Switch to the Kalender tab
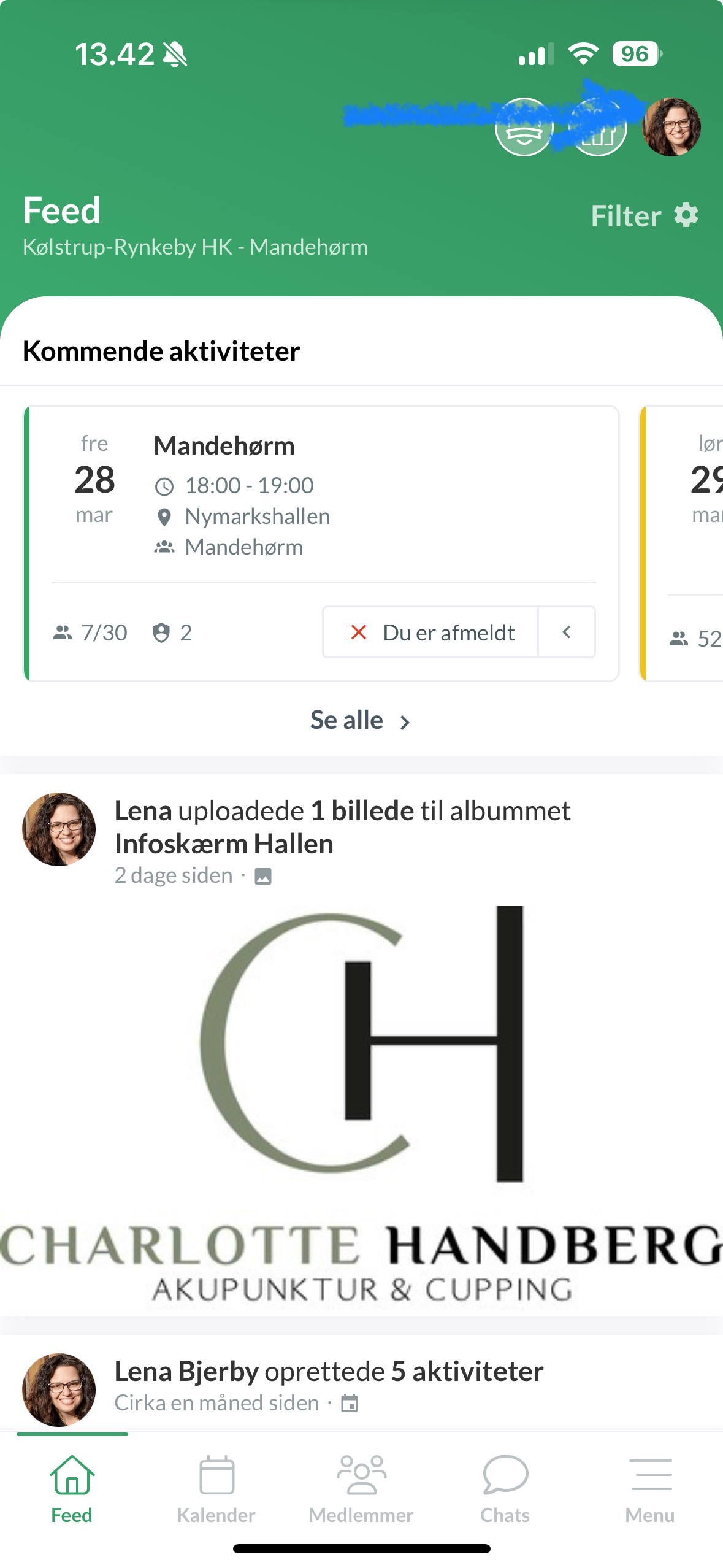 (216, 1489)
